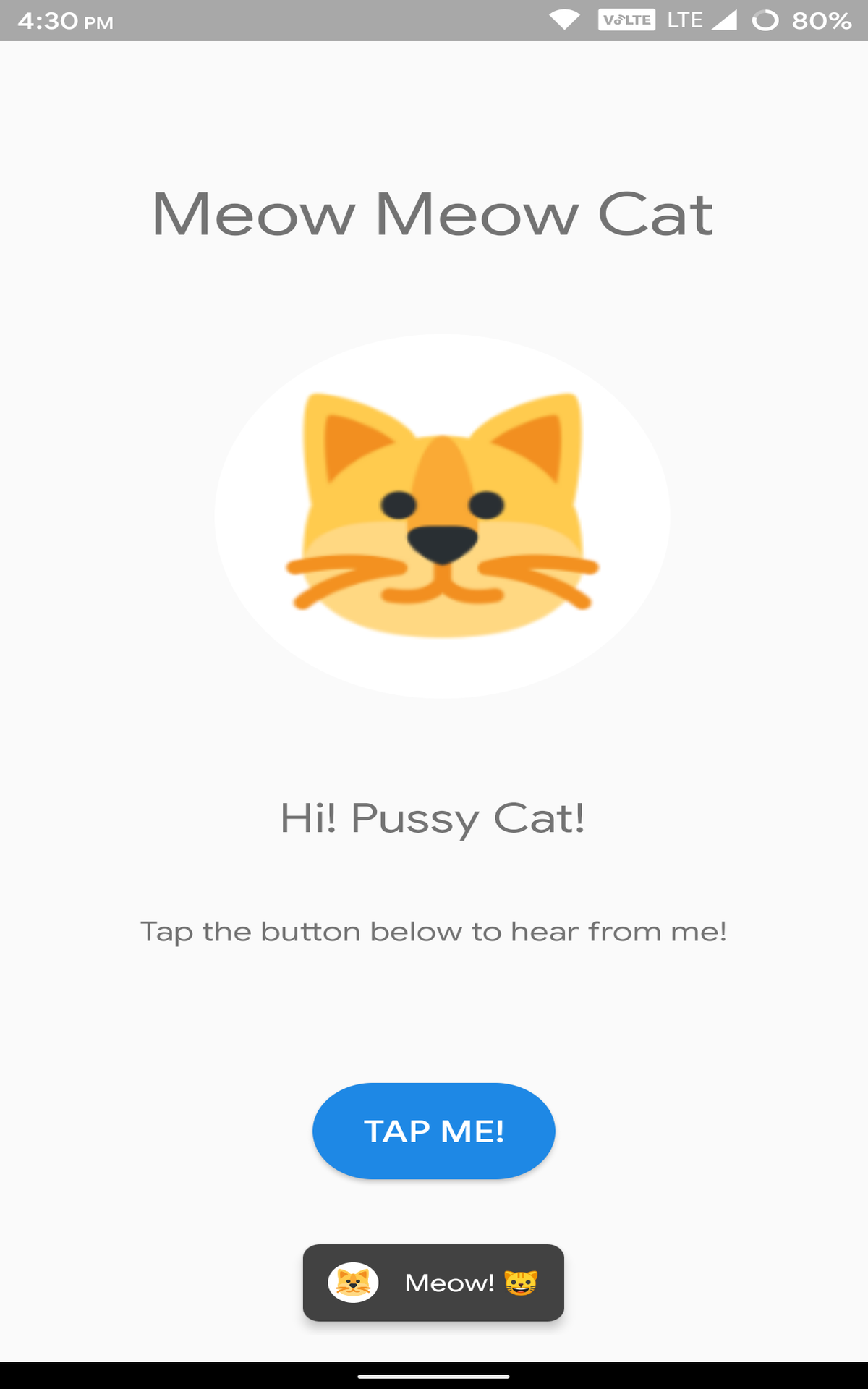This screenshot has height=1389, width=868.
Task: Tap the VoLTE badge in the status bar
Action: (x=626, y=20)
